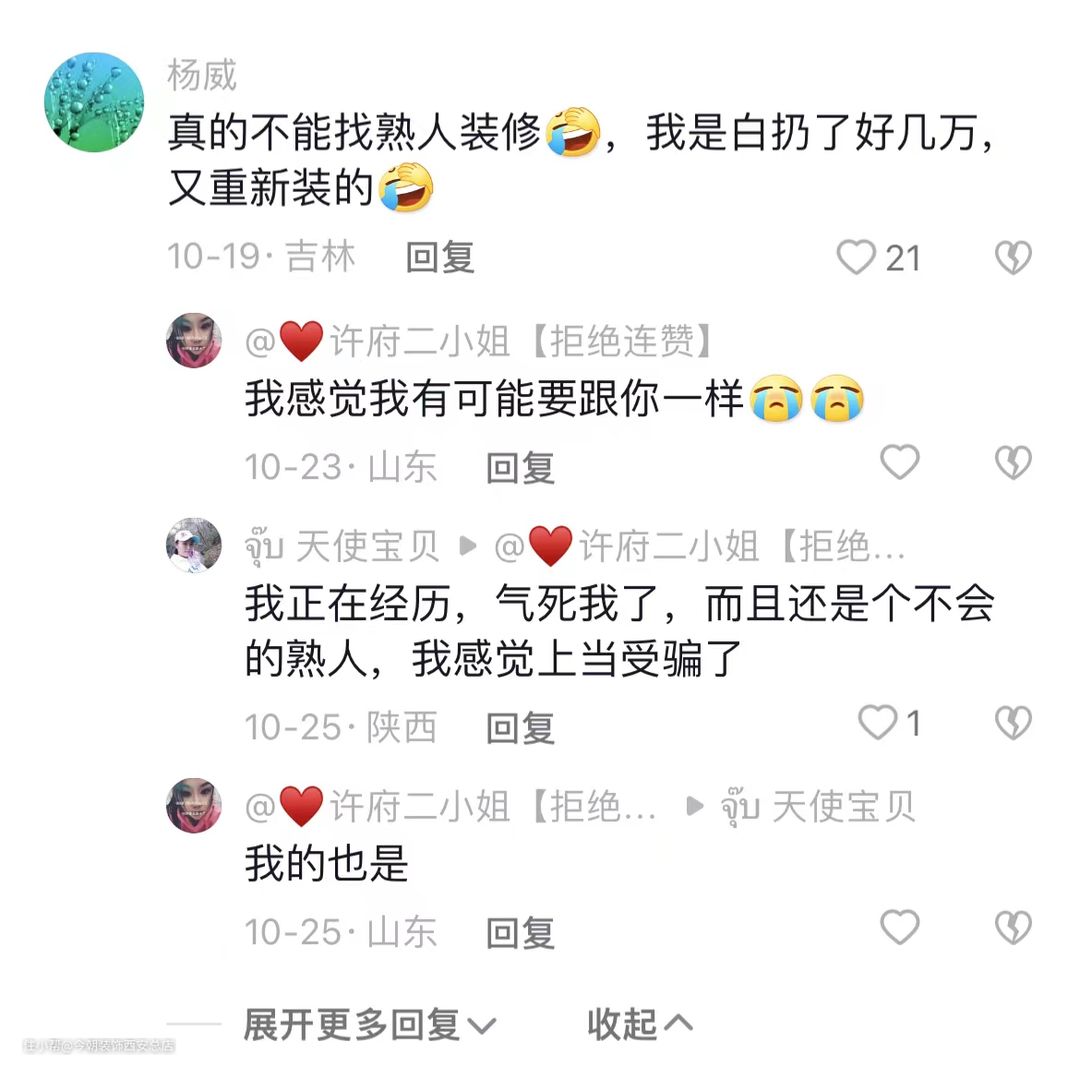The height and width of the screenshot is (1078, 1080).
Task: Open 天使宝贝's avatar
Action: 193,546
